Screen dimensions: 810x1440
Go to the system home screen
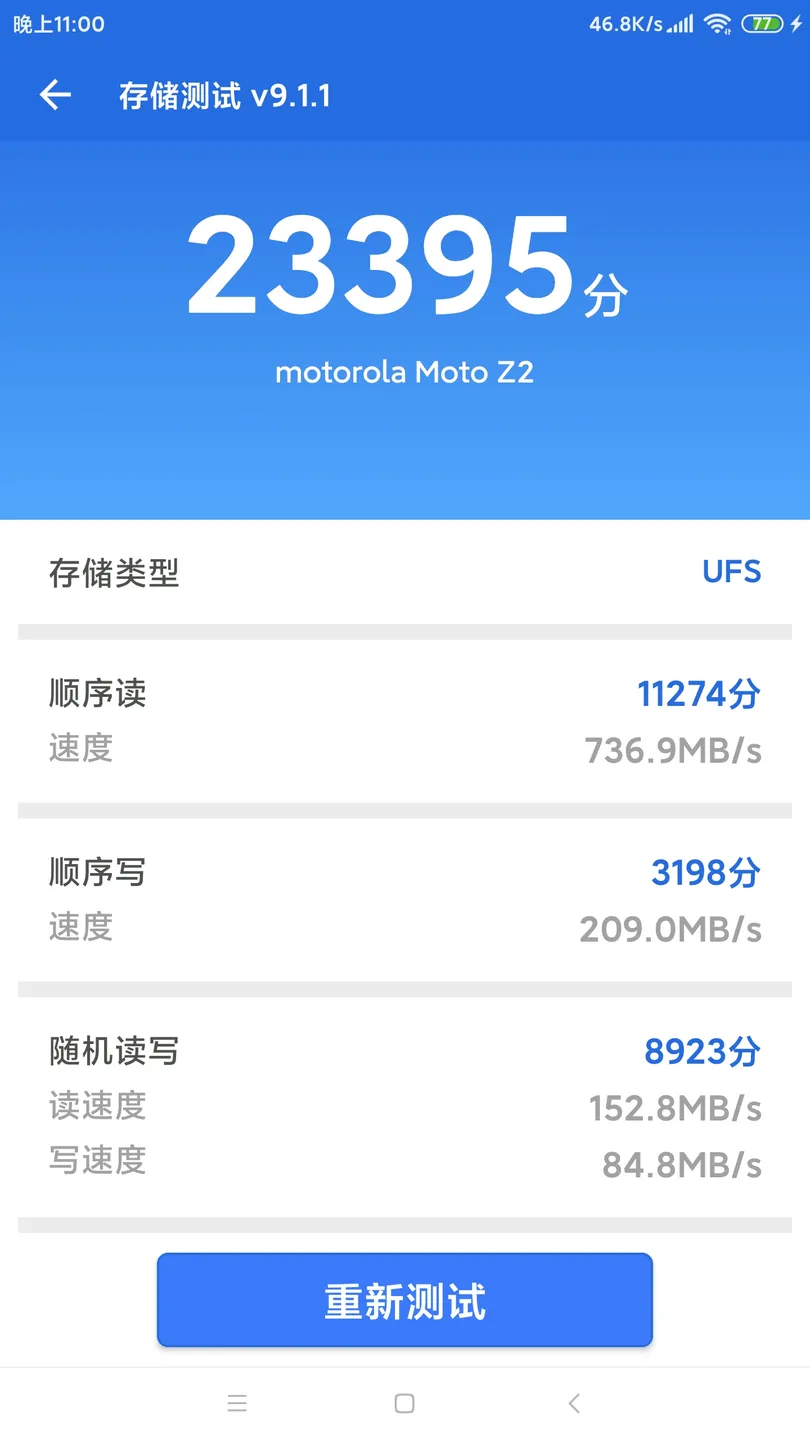click(x=405, y=1404)
